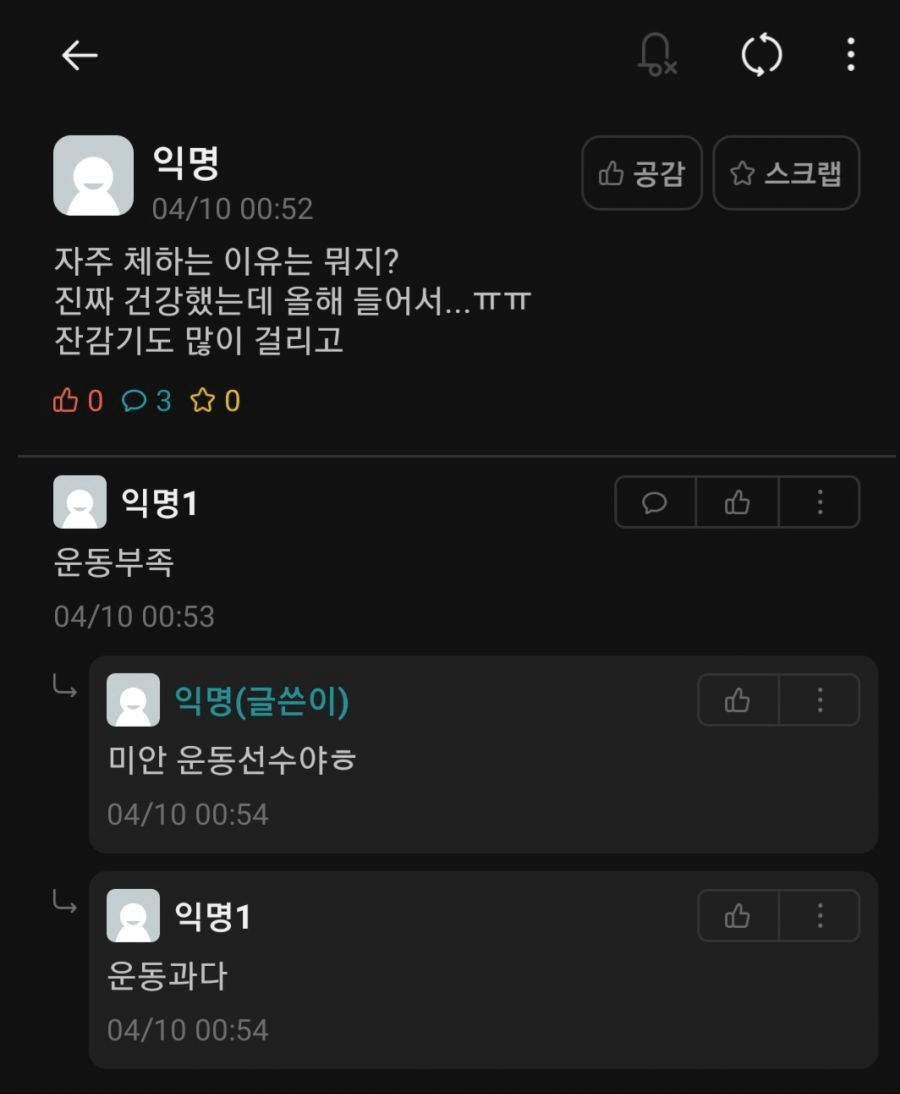900x1094 pixels.
Task: Like the 운동부족 comment
Action: (x=737, y=502)
